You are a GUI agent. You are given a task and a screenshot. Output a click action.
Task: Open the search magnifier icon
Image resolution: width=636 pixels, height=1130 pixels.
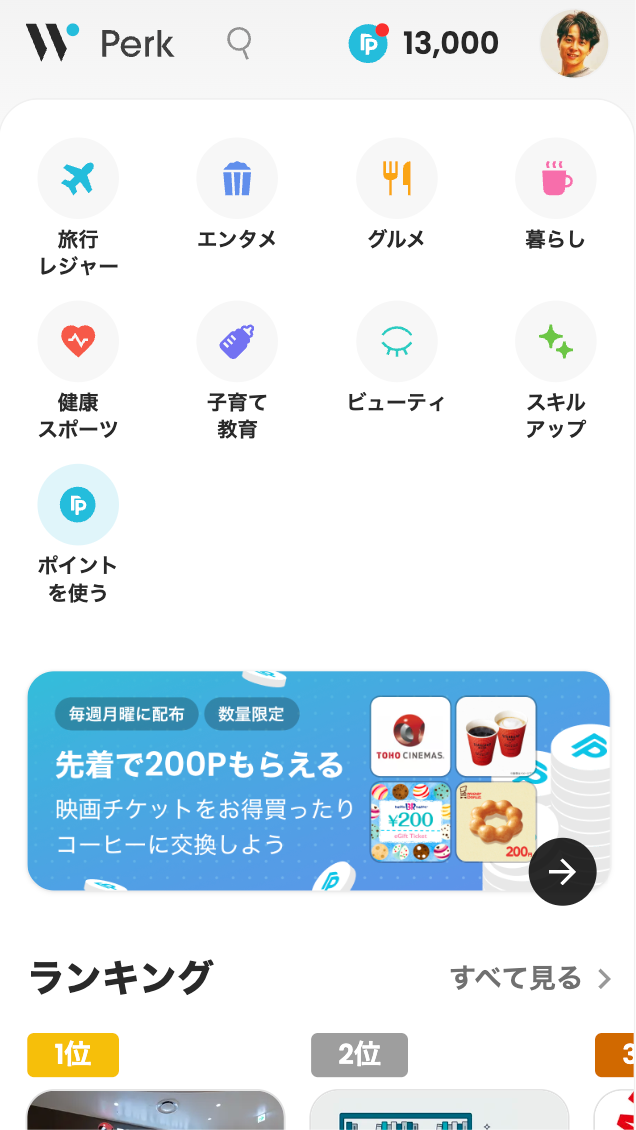[239, 43]
